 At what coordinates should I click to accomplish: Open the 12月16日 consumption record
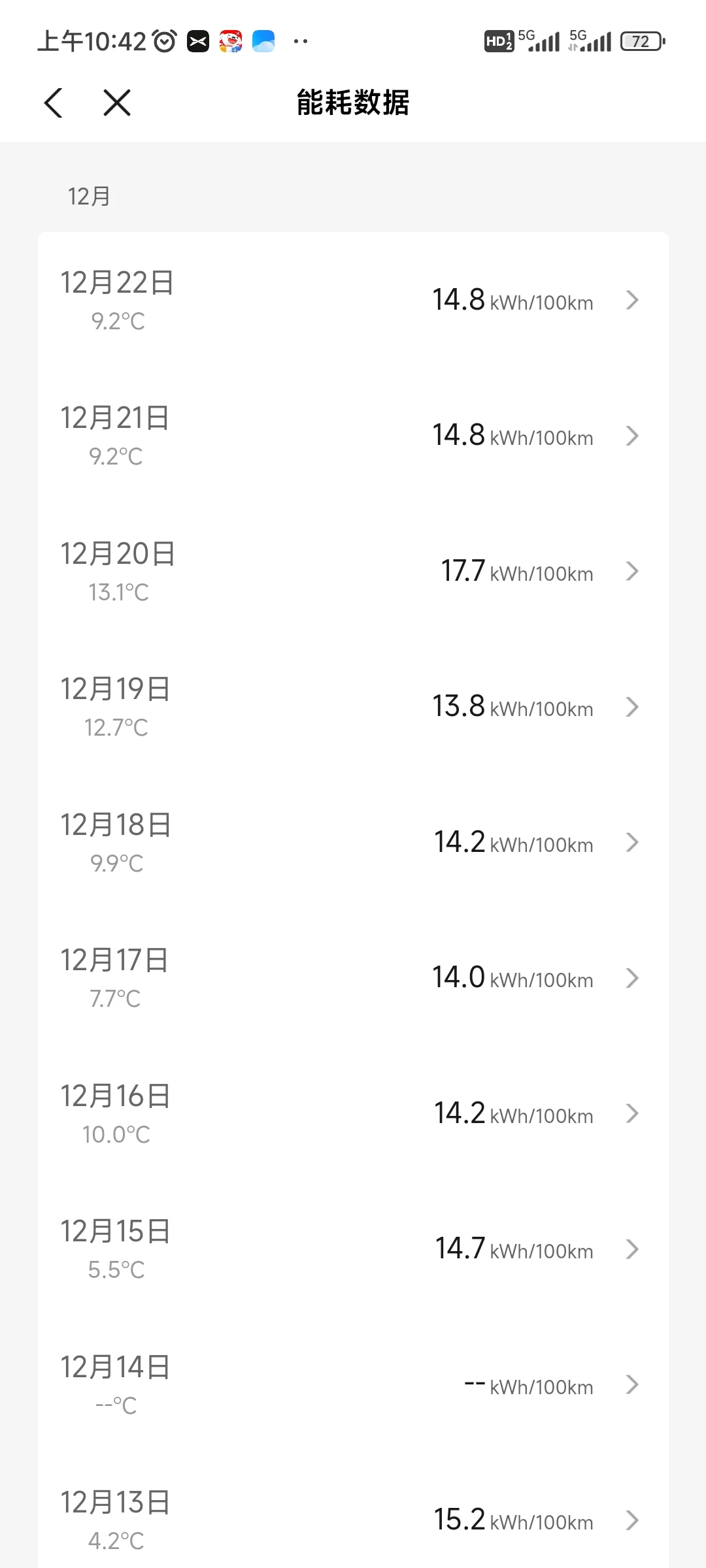click(x=353, y=1114)
